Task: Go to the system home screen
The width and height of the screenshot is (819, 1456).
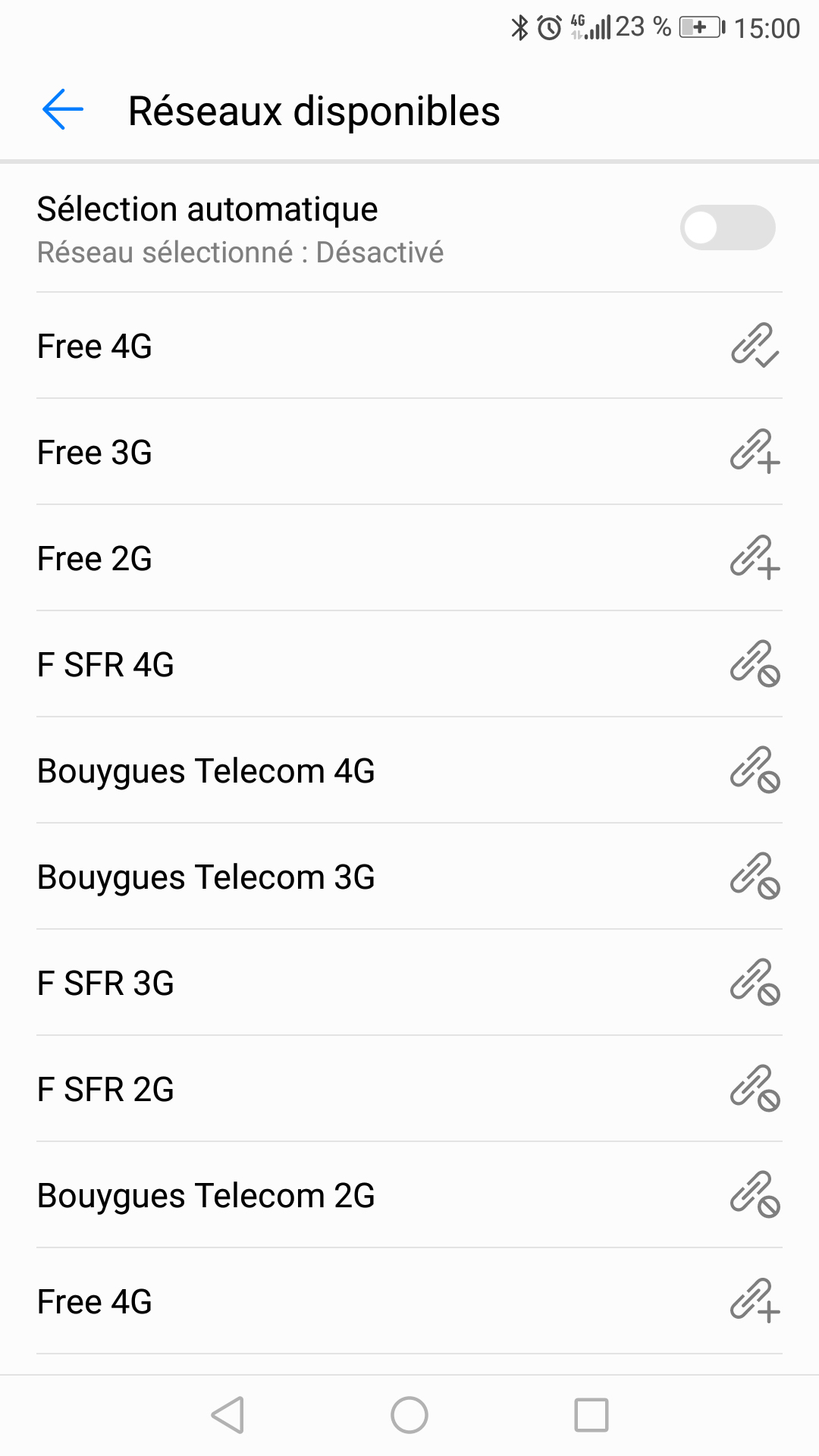Action: click(409, 1415)
